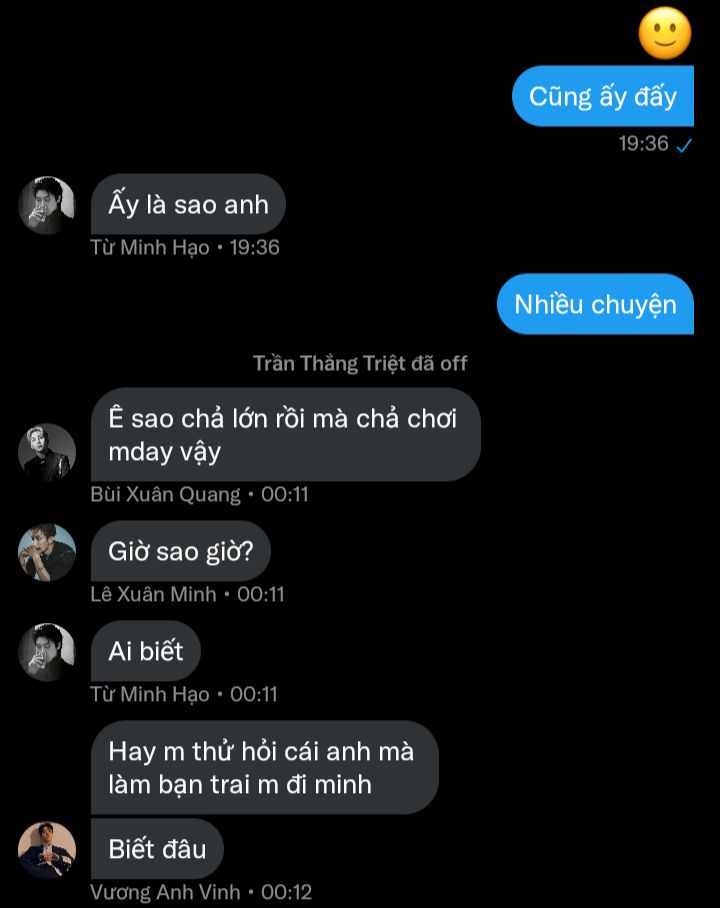The width and height of the screenshot is (720, 908).
Task: Tap Từ Minh Hạo's avatar beside "Ai biết"
Action: pyautogui.click(x=47, y=652)
